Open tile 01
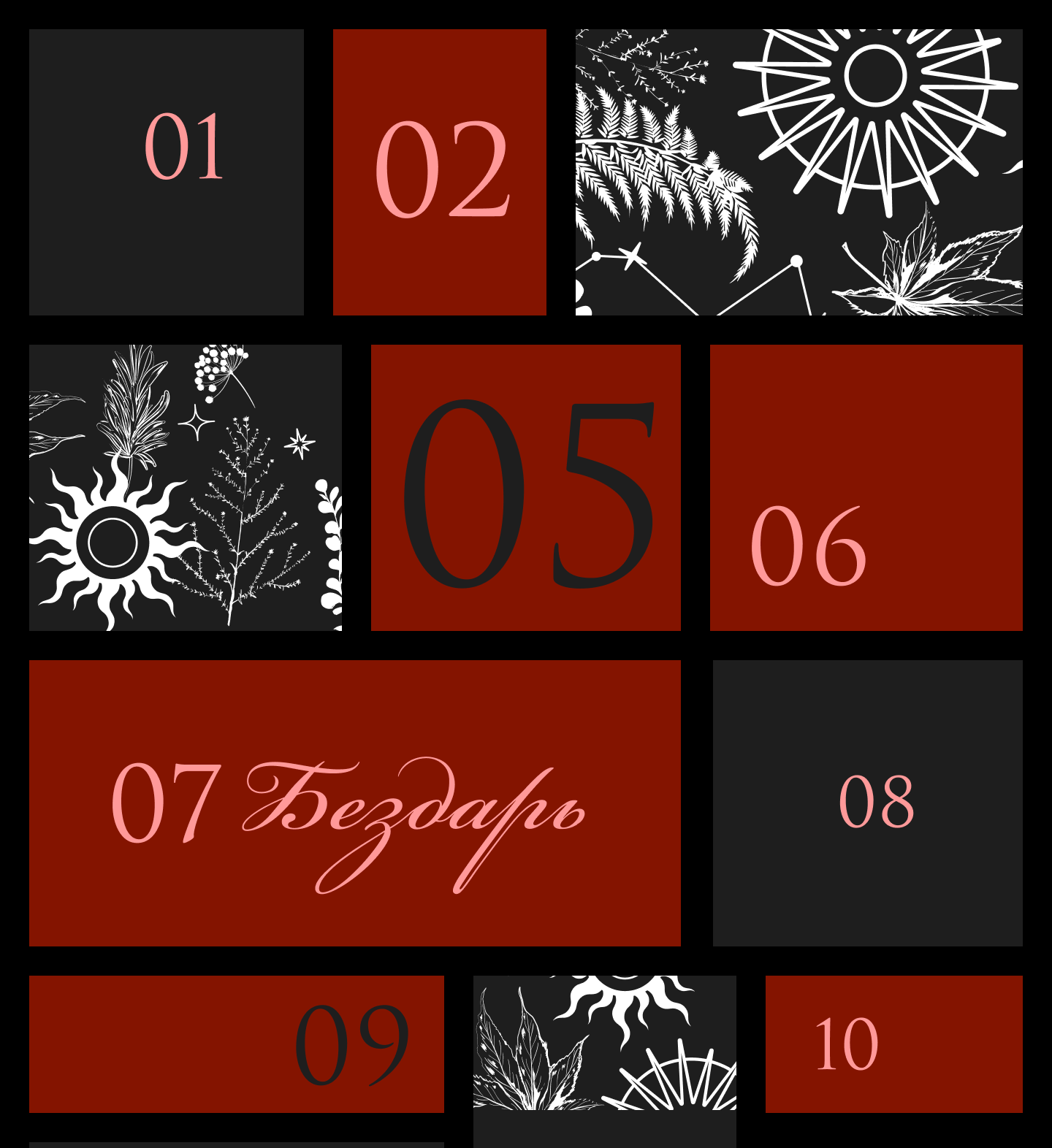Screen dimensions: 1052x1148 click(167, 172)
